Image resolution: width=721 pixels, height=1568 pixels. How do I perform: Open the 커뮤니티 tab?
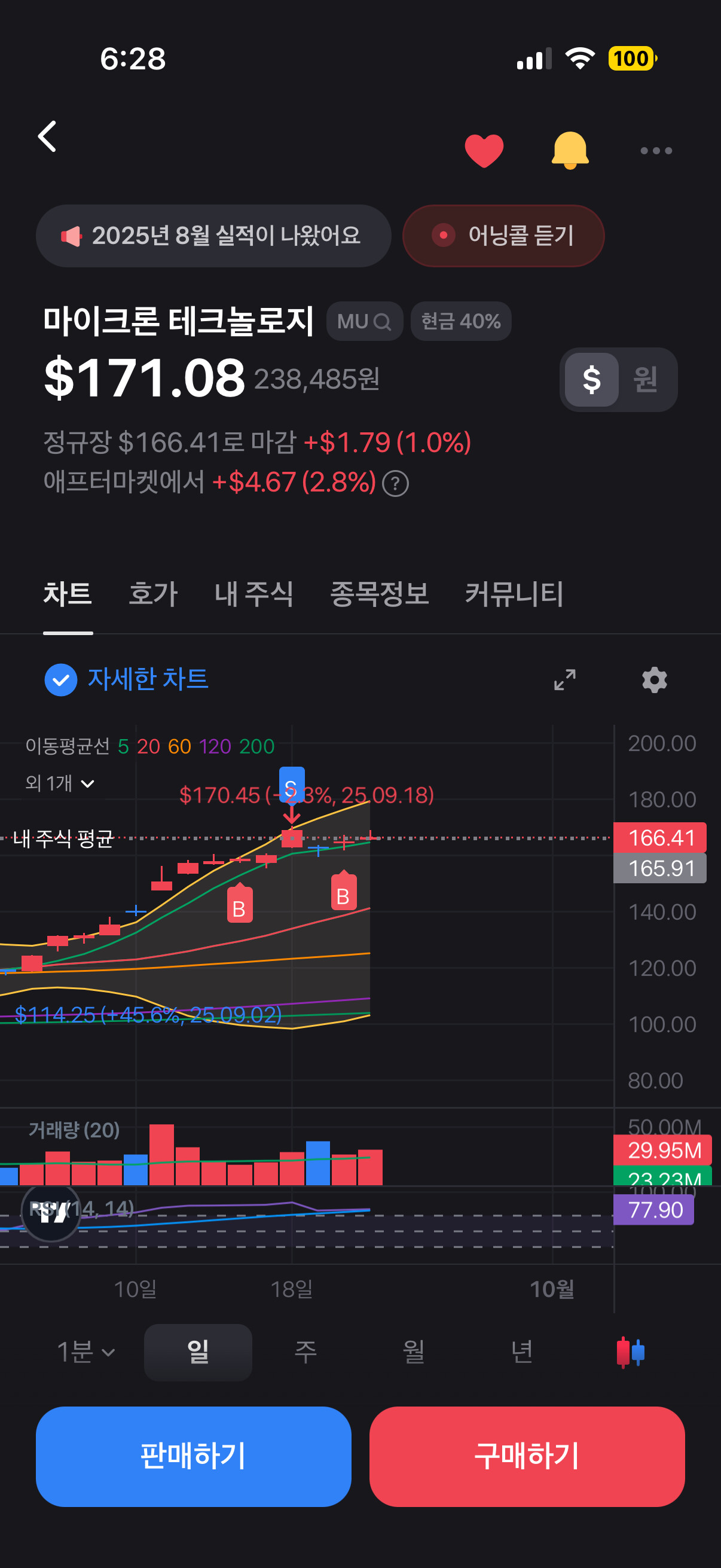coord(514,594)
